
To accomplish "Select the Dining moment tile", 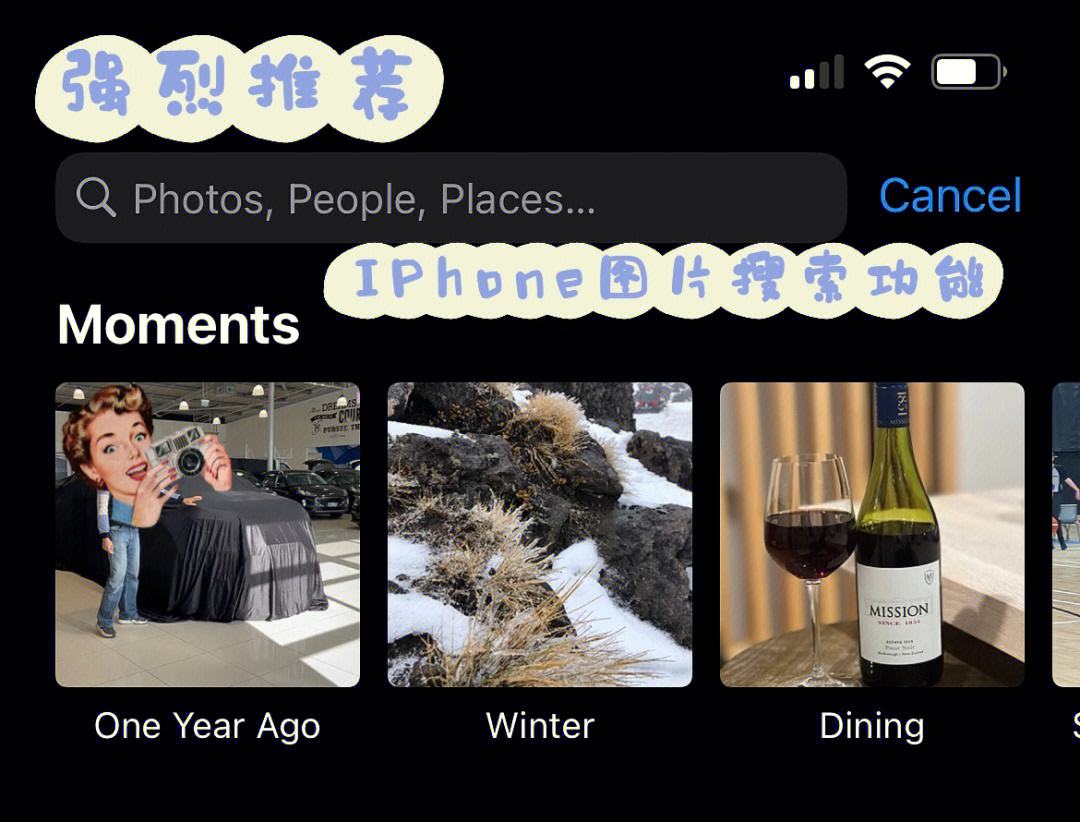I will click(x=871, y=535).
